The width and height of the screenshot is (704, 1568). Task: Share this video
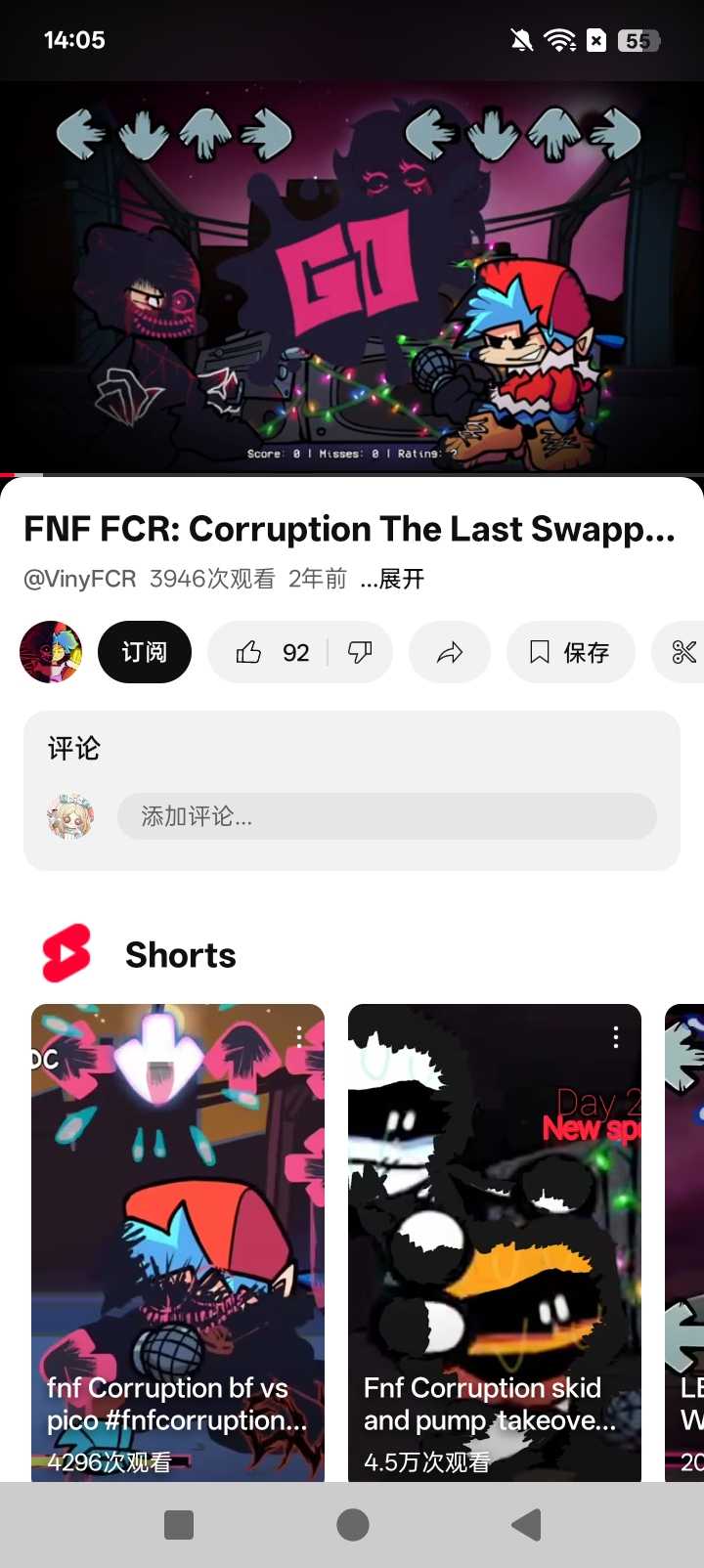pyautogui.click(x=449, y=652)
